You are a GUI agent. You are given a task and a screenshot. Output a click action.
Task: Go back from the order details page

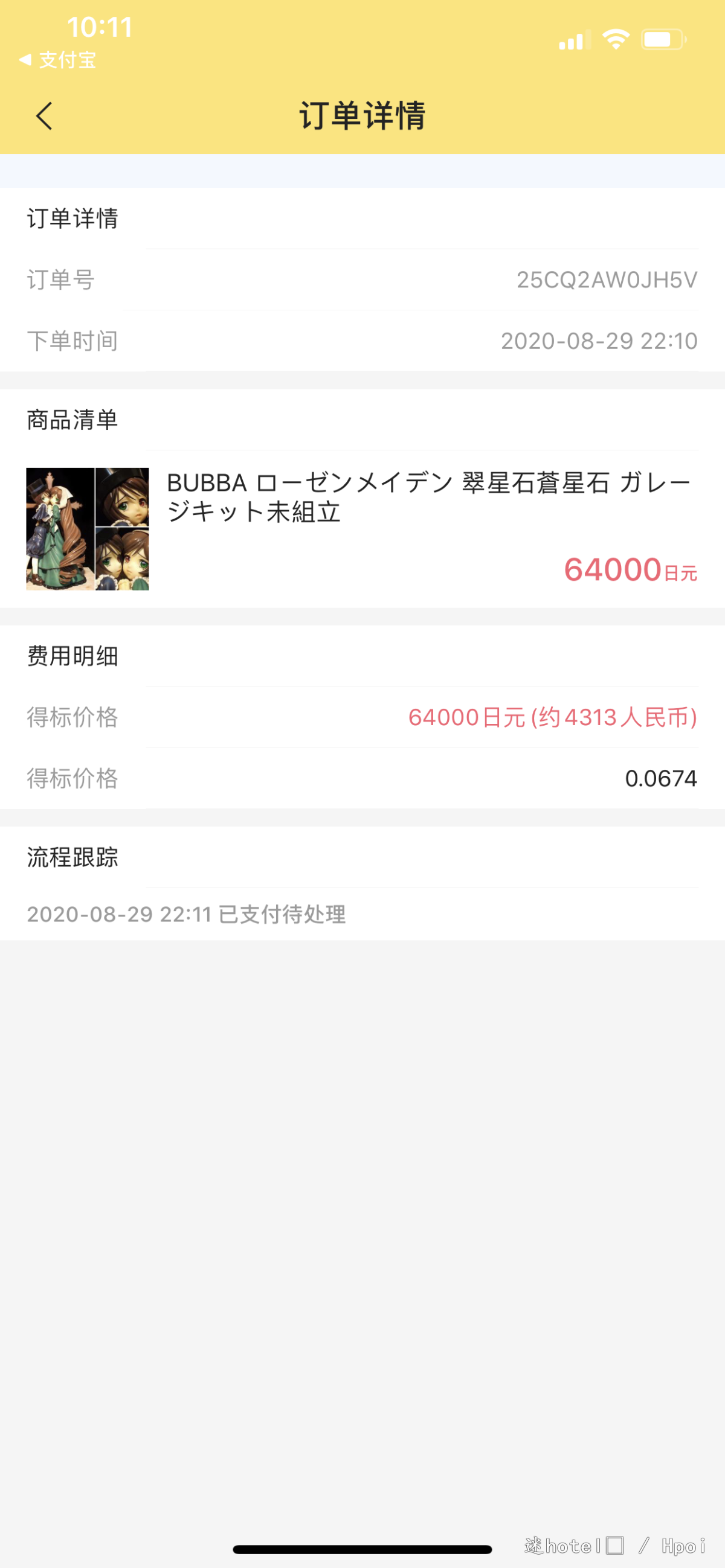point(44,116)
